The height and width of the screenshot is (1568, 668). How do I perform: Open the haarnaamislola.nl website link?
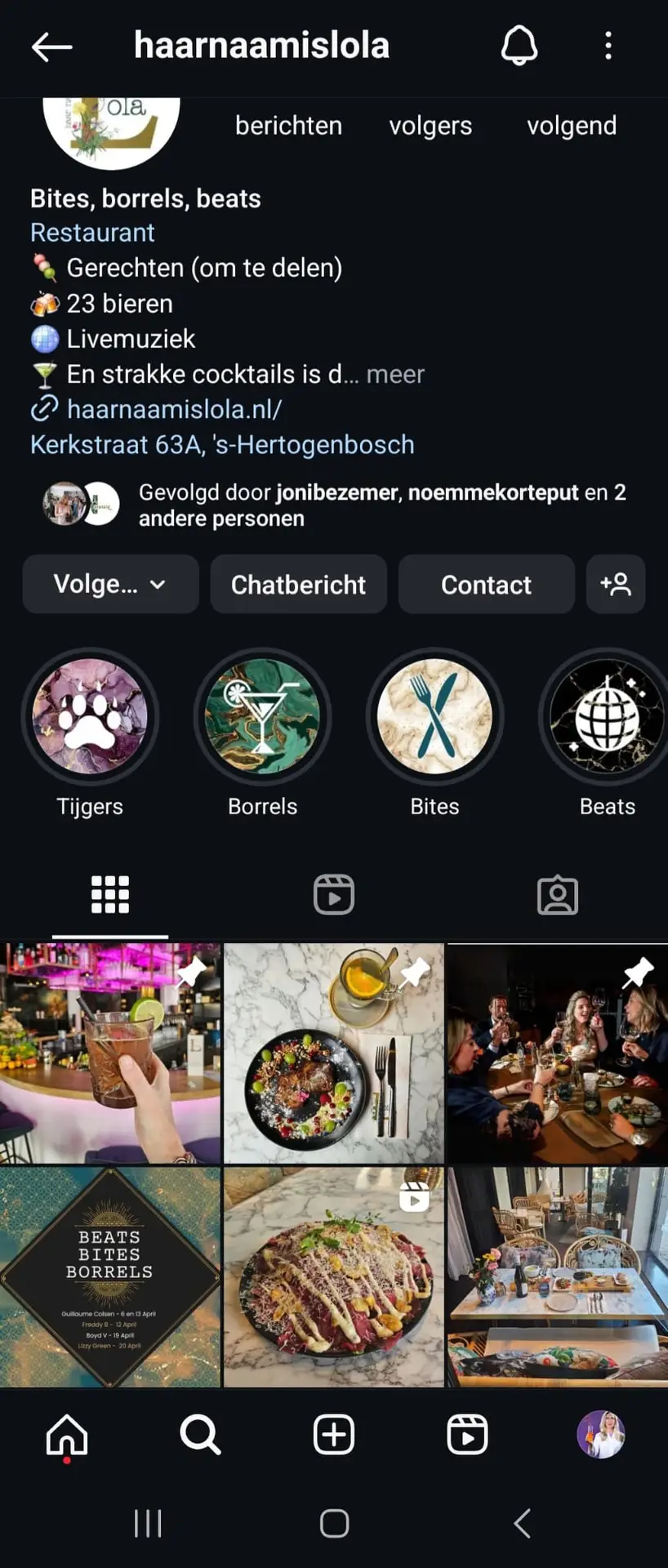[174, 409]
